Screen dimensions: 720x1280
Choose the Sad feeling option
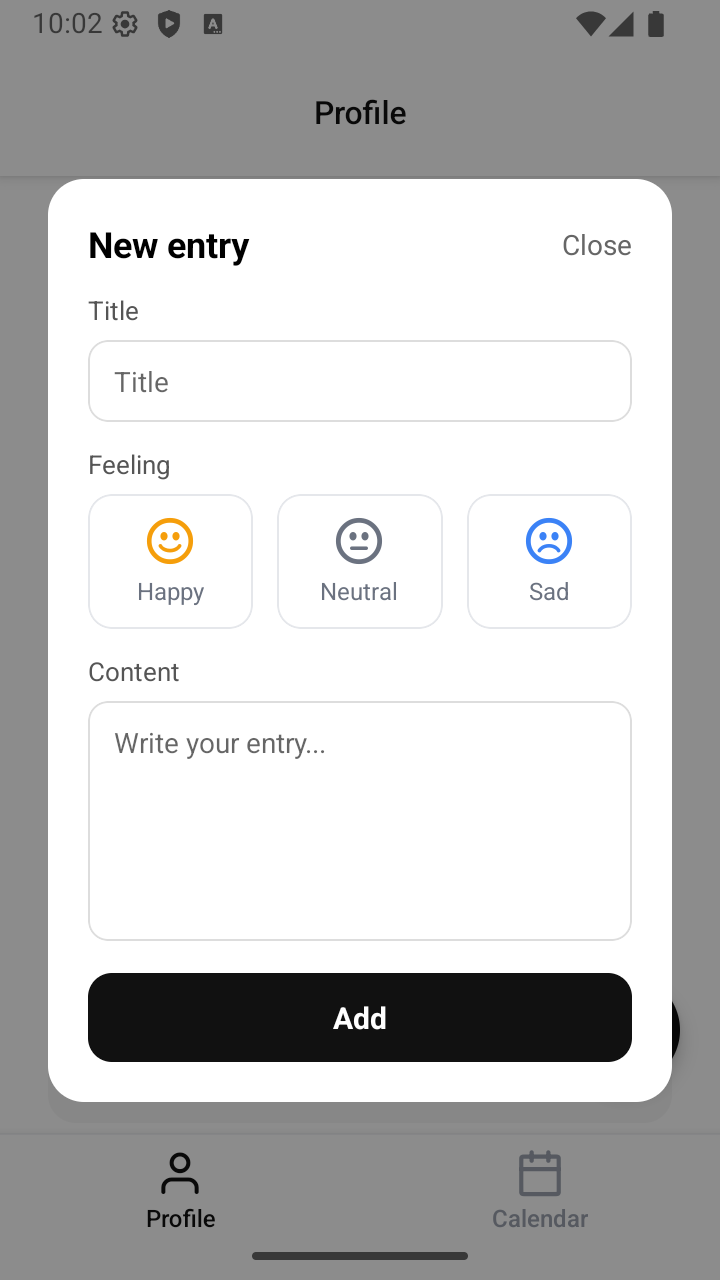coord(549,560)
